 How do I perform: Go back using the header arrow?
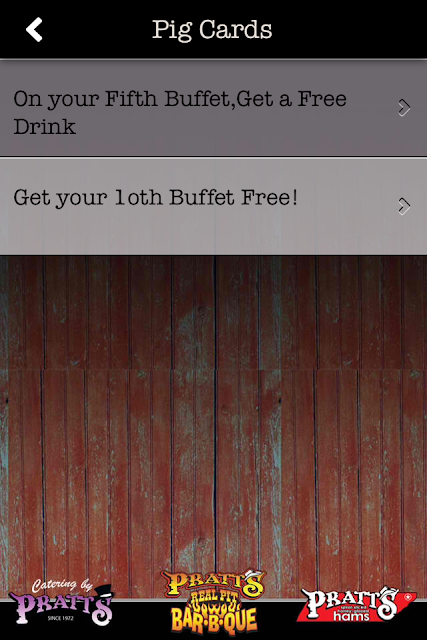click(x=34, y=29)
